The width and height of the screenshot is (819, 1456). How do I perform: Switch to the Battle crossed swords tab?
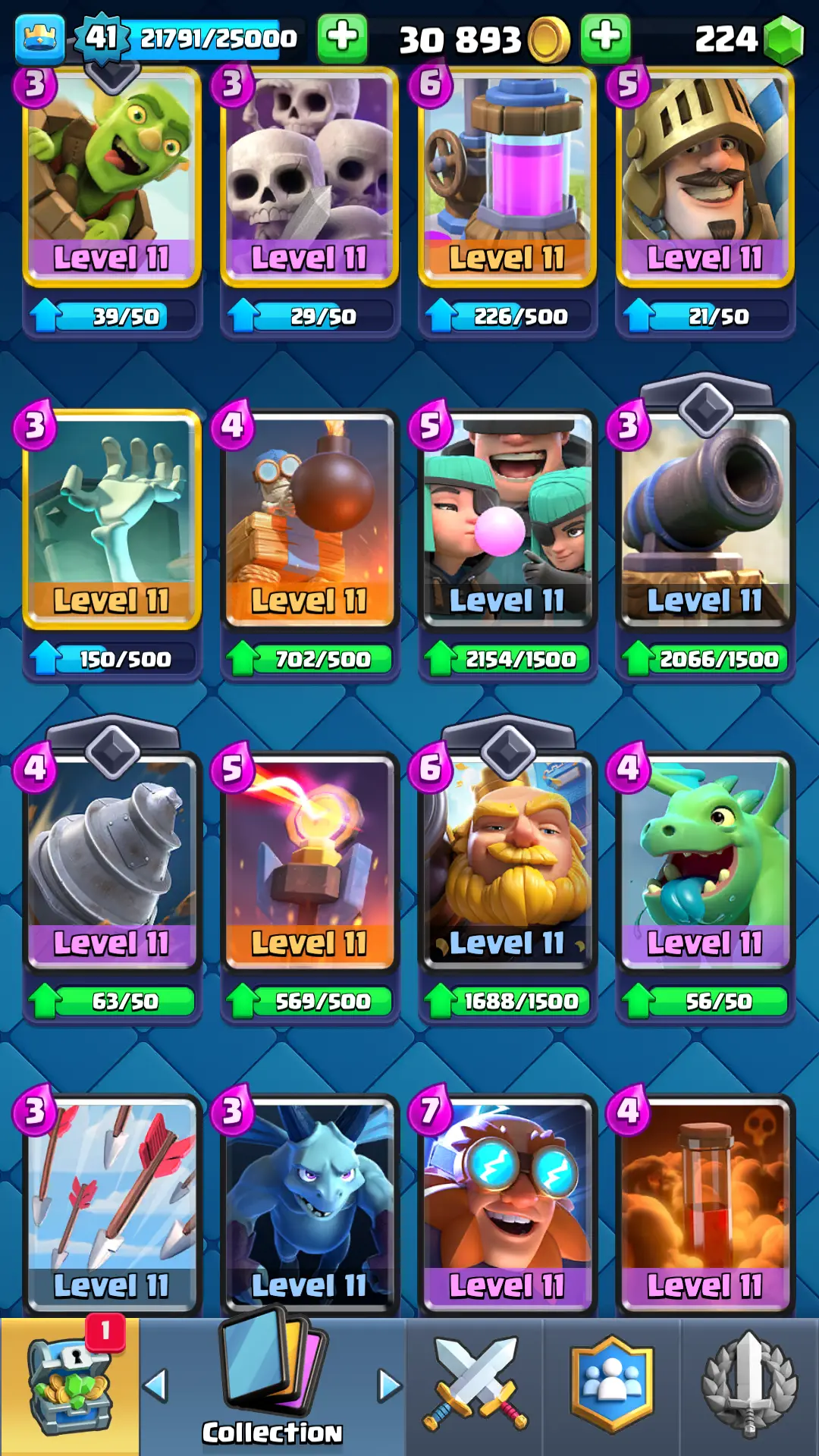pos(475,1386)
